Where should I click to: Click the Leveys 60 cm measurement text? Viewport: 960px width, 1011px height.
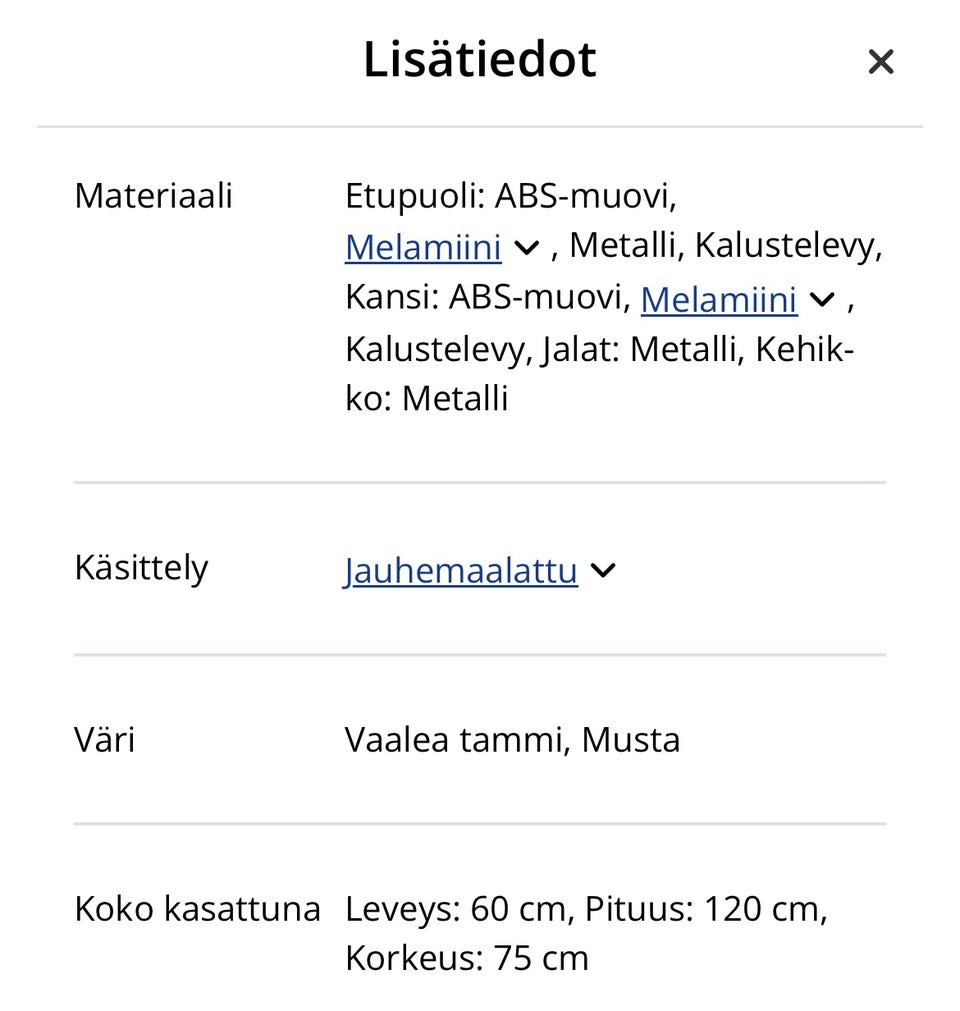coord(455,909)
